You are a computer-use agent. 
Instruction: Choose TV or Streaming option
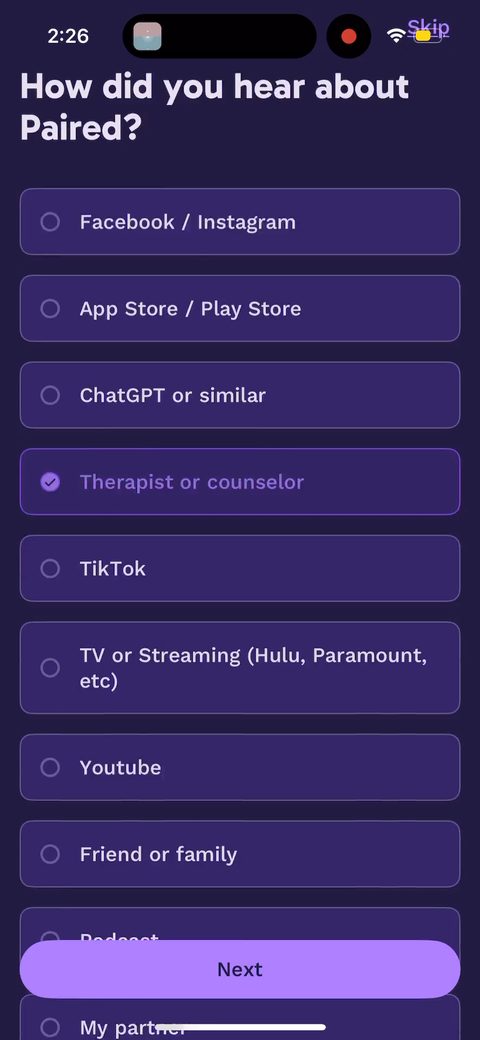point(240,668)
